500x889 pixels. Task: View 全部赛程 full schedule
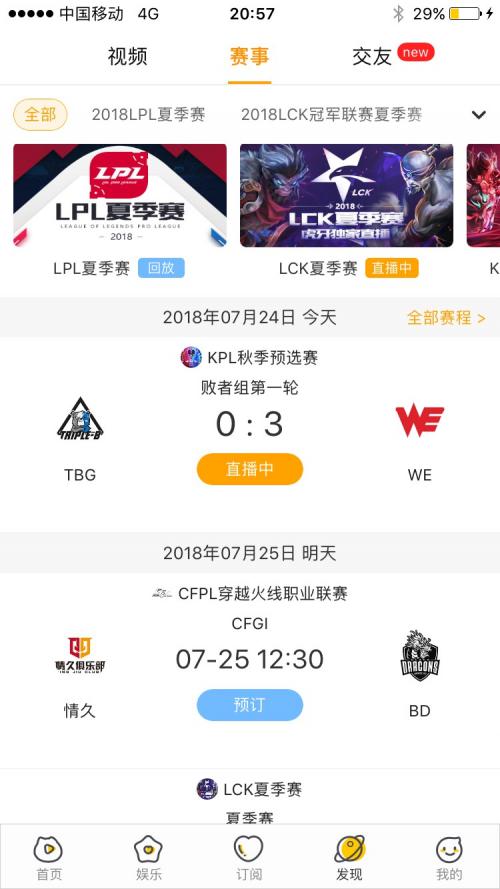446,318
